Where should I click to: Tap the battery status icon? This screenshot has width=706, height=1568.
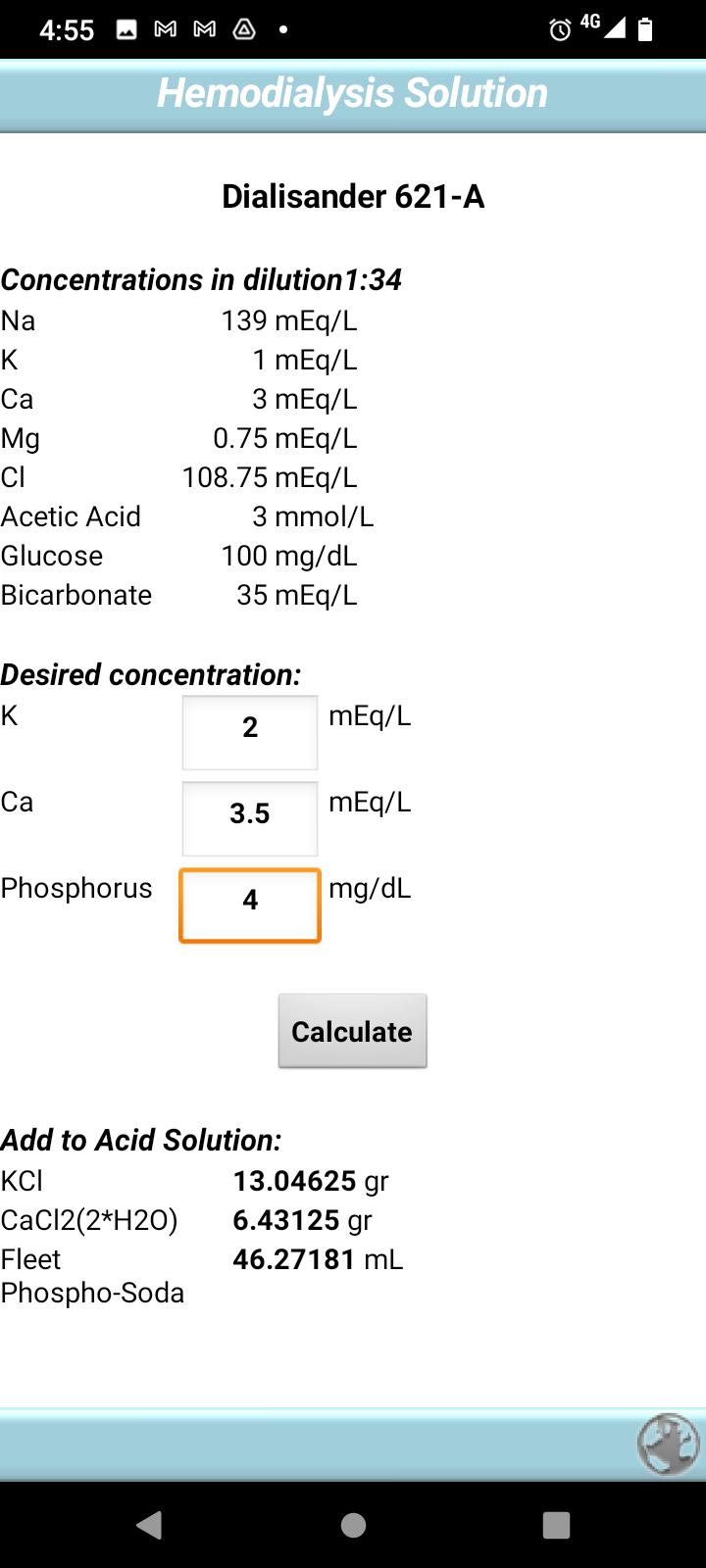point(647,29)
